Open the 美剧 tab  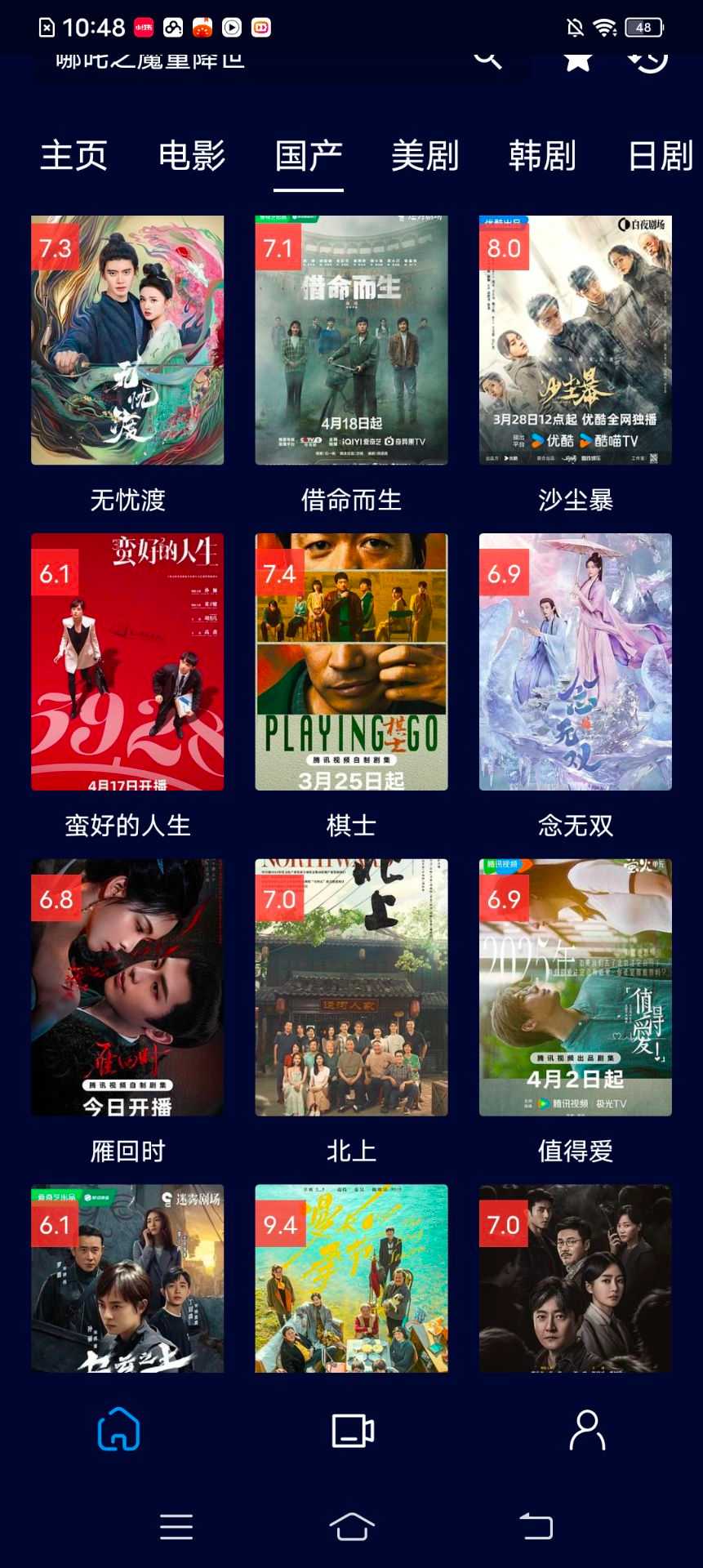coord(425,155)
